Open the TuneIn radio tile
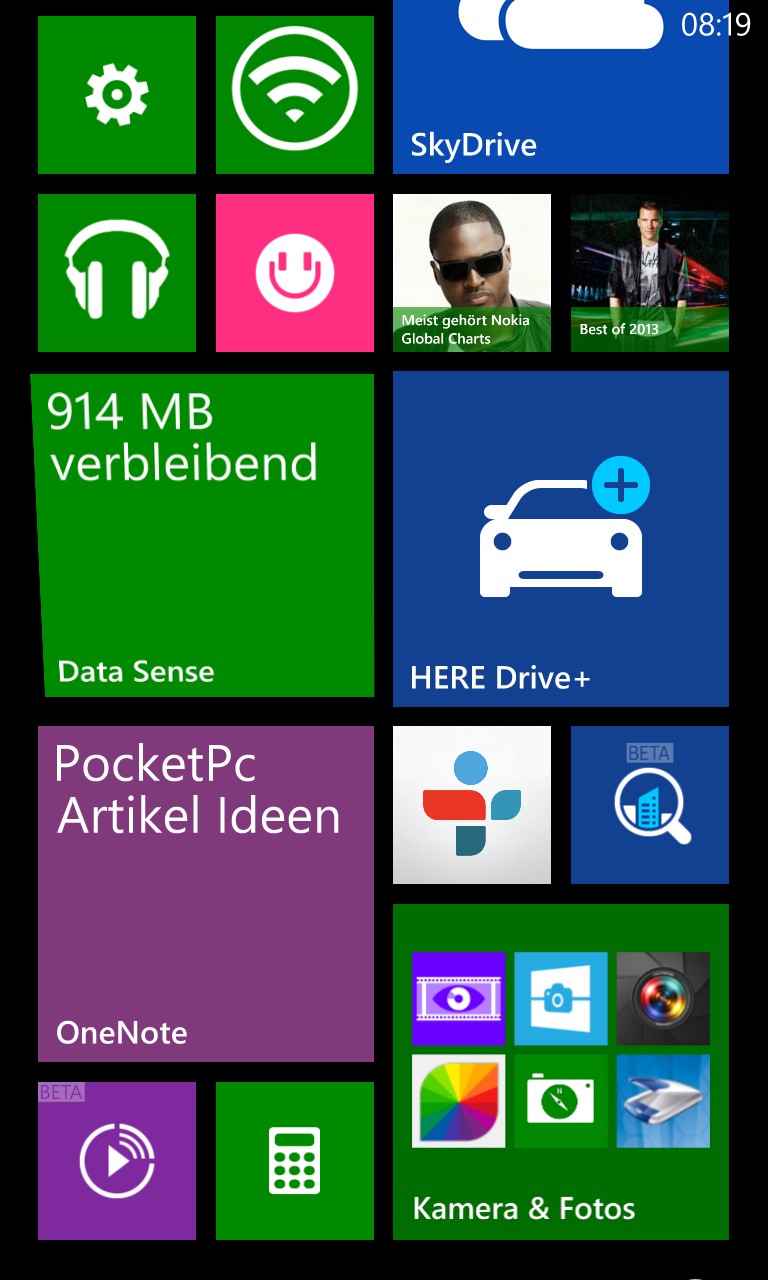The height and width of the screenshot is (1280, 768). tap(472, 805)
